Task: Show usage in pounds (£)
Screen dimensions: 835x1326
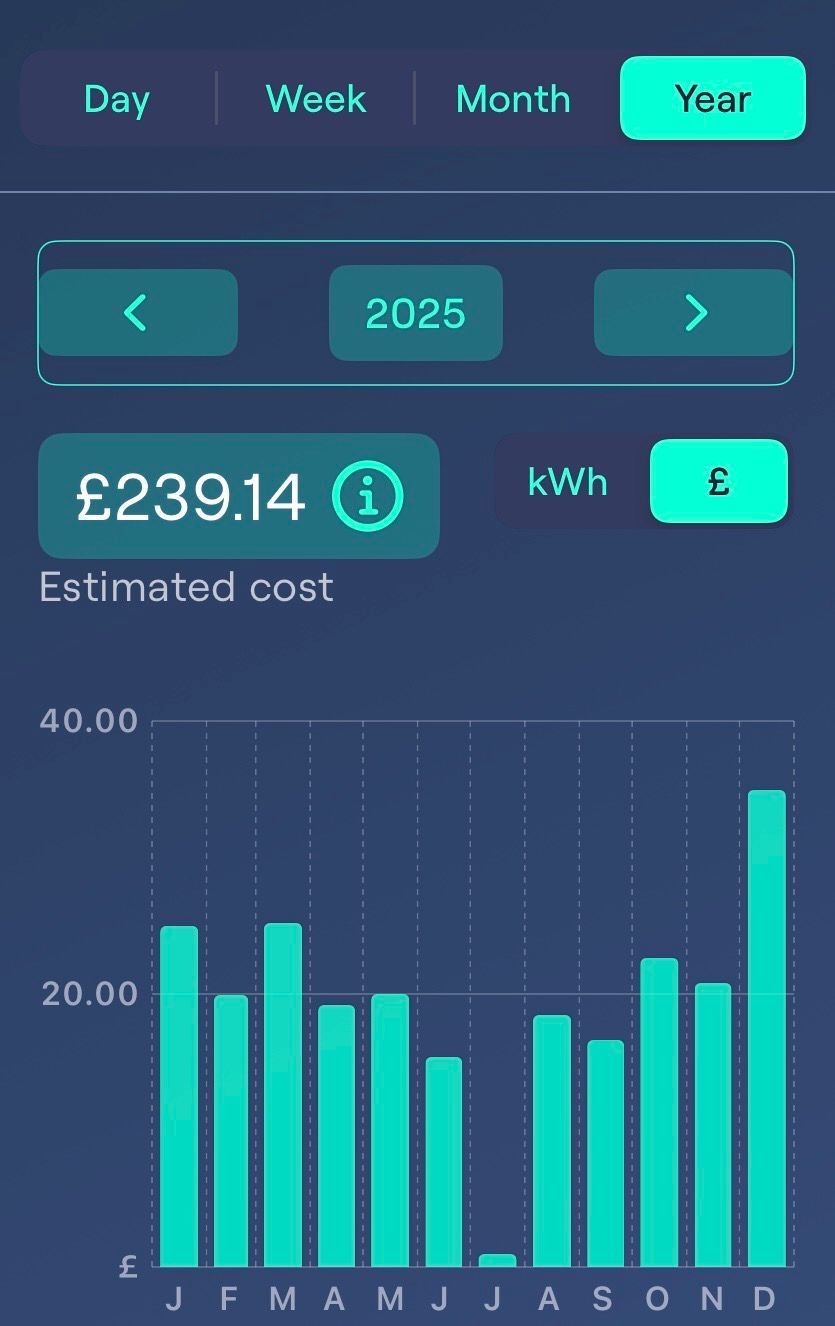Action: (718, 482)
